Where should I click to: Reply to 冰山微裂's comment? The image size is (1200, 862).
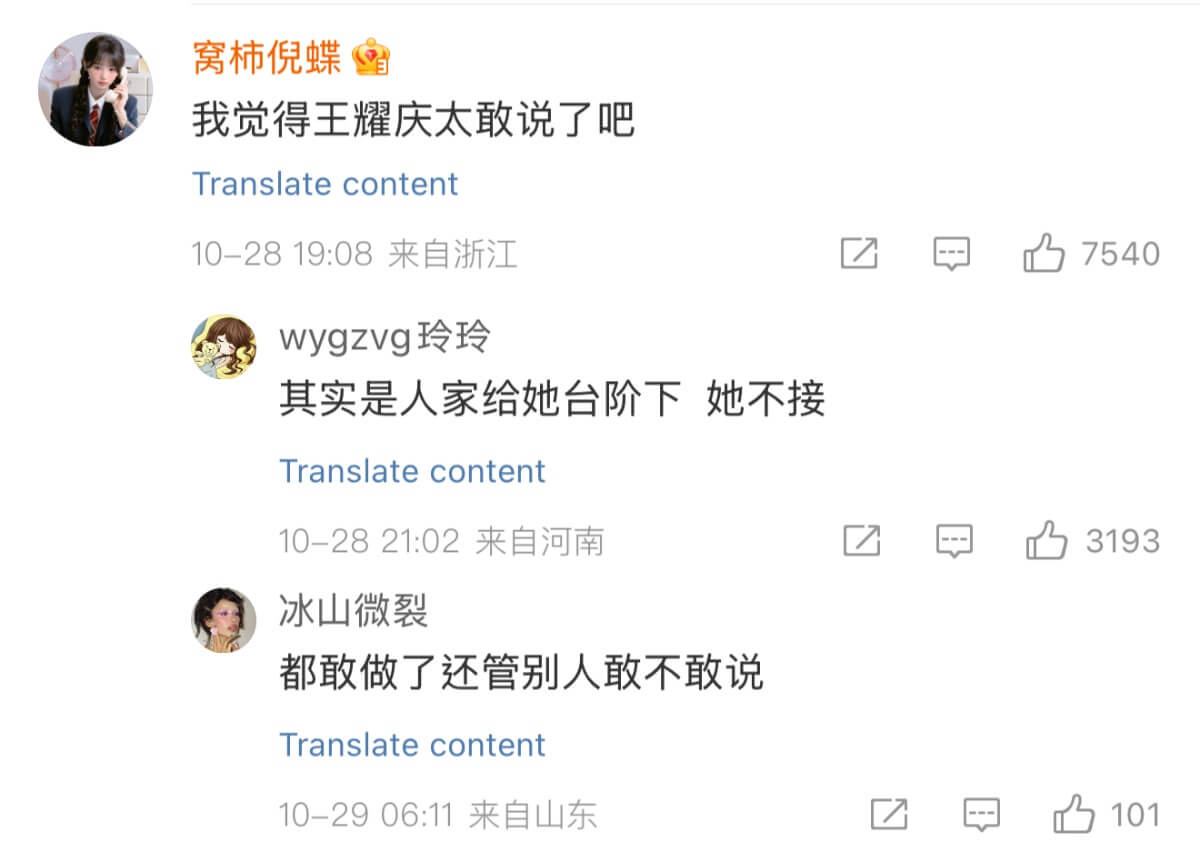[981, 814]
